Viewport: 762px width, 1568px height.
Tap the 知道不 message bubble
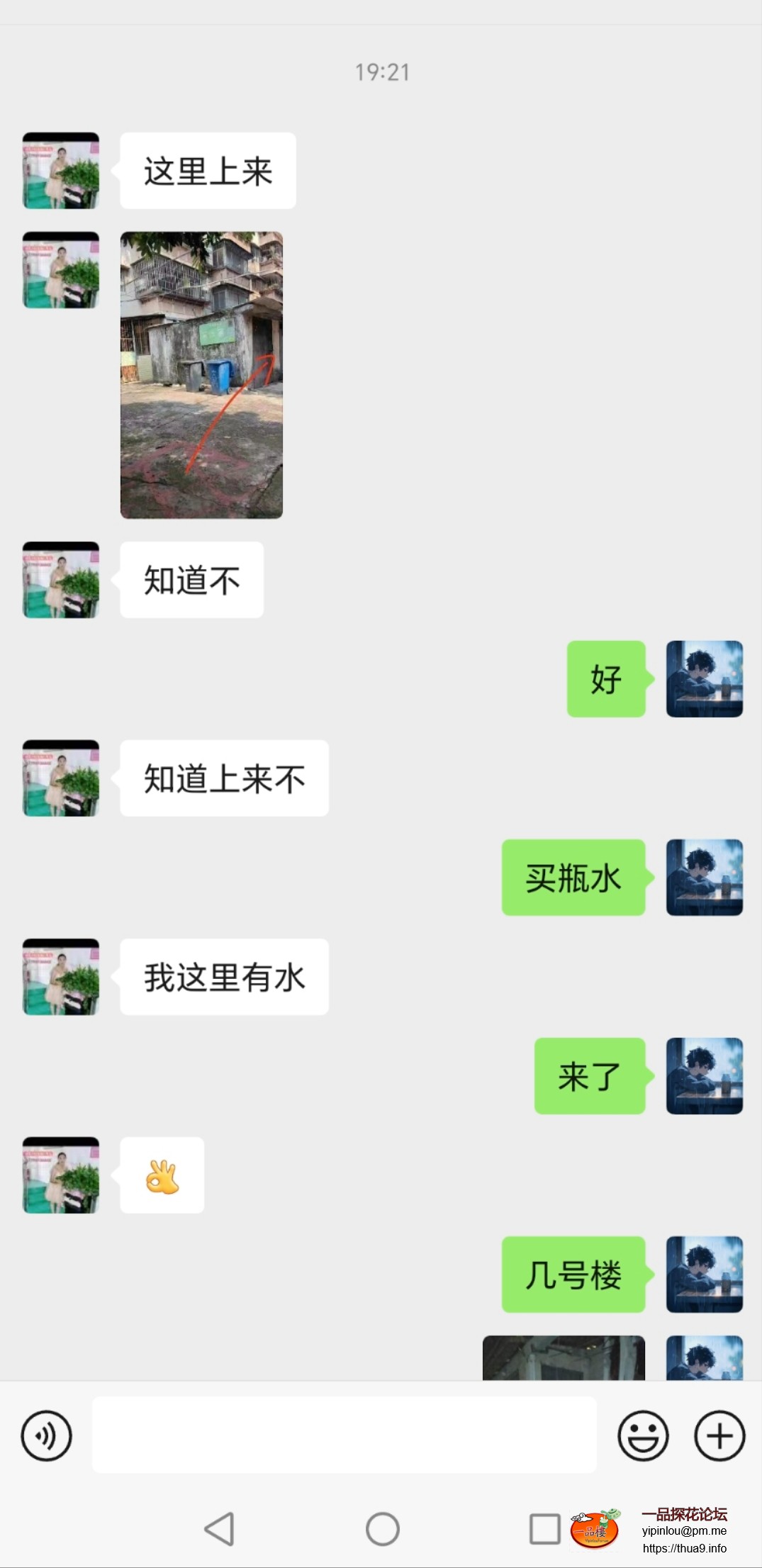click(x=192, y=580)
